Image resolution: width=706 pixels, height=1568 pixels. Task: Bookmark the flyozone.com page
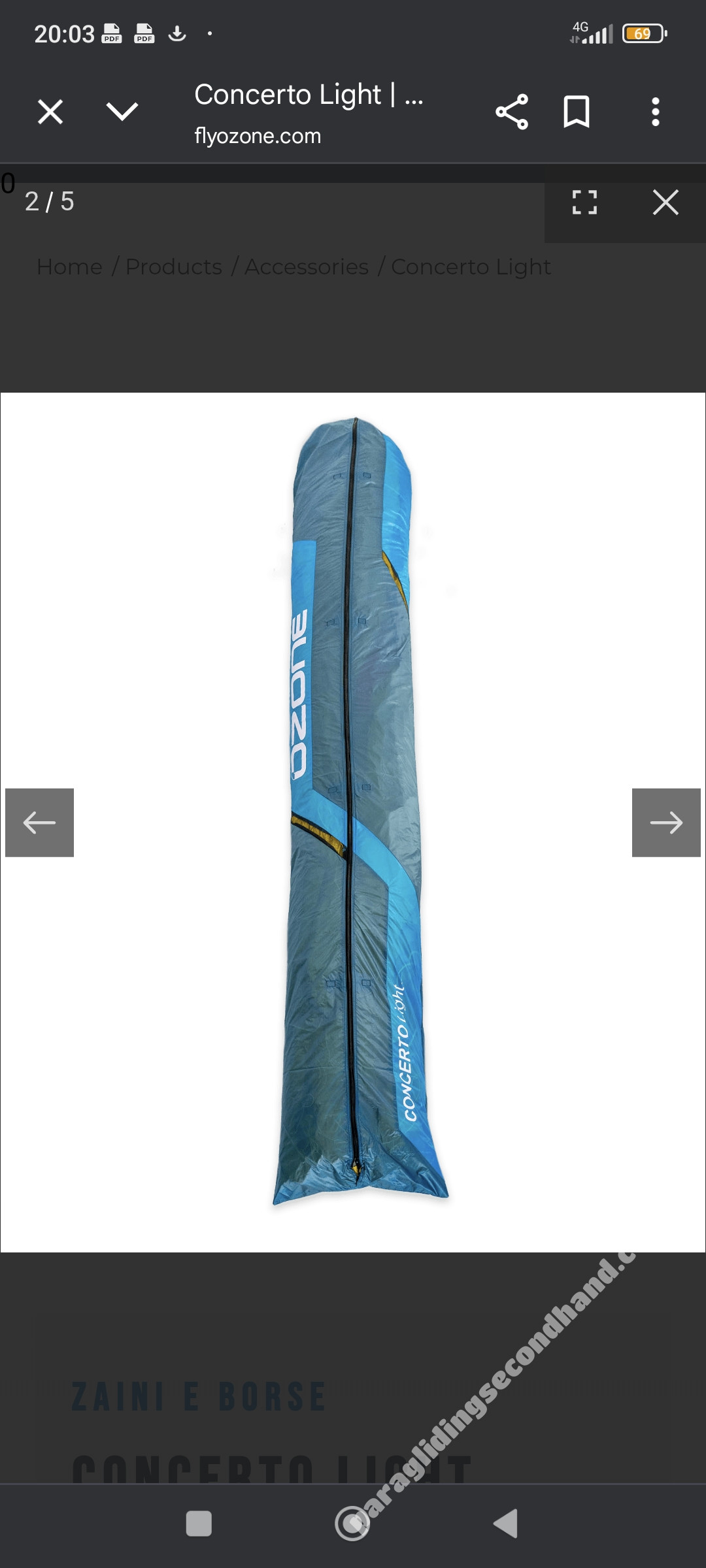(x=577, y=112)
